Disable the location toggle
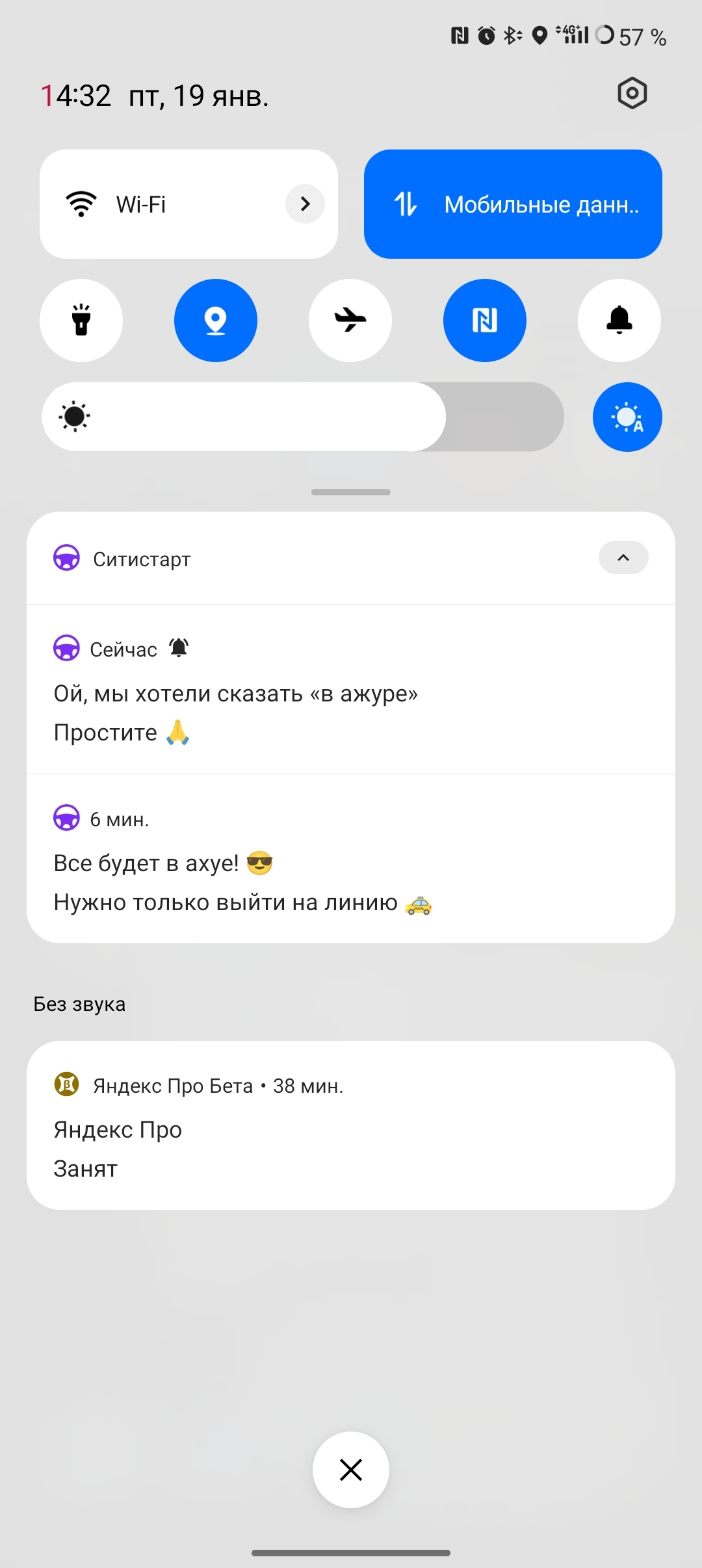Screen dimensions: 702x1568 point(216,320)
